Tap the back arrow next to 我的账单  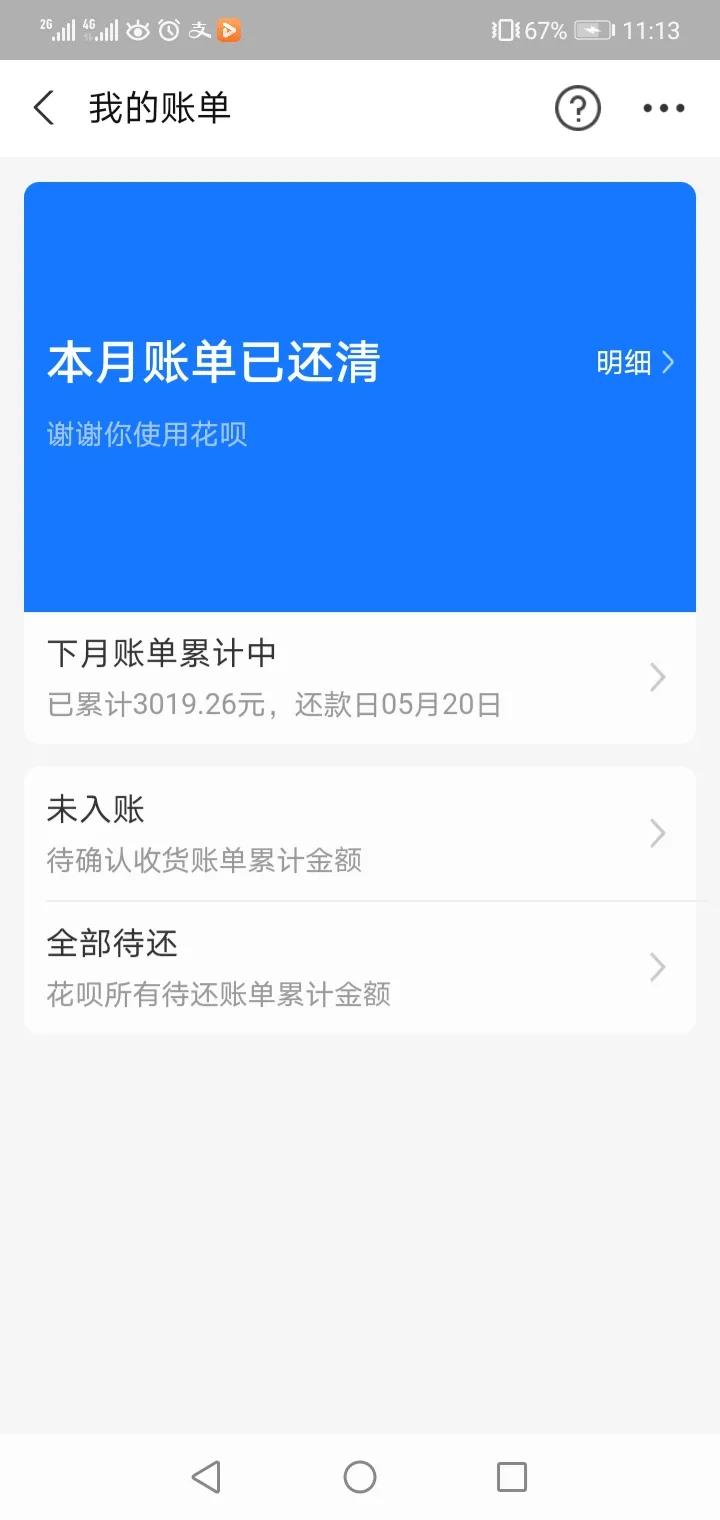(44, 107)
